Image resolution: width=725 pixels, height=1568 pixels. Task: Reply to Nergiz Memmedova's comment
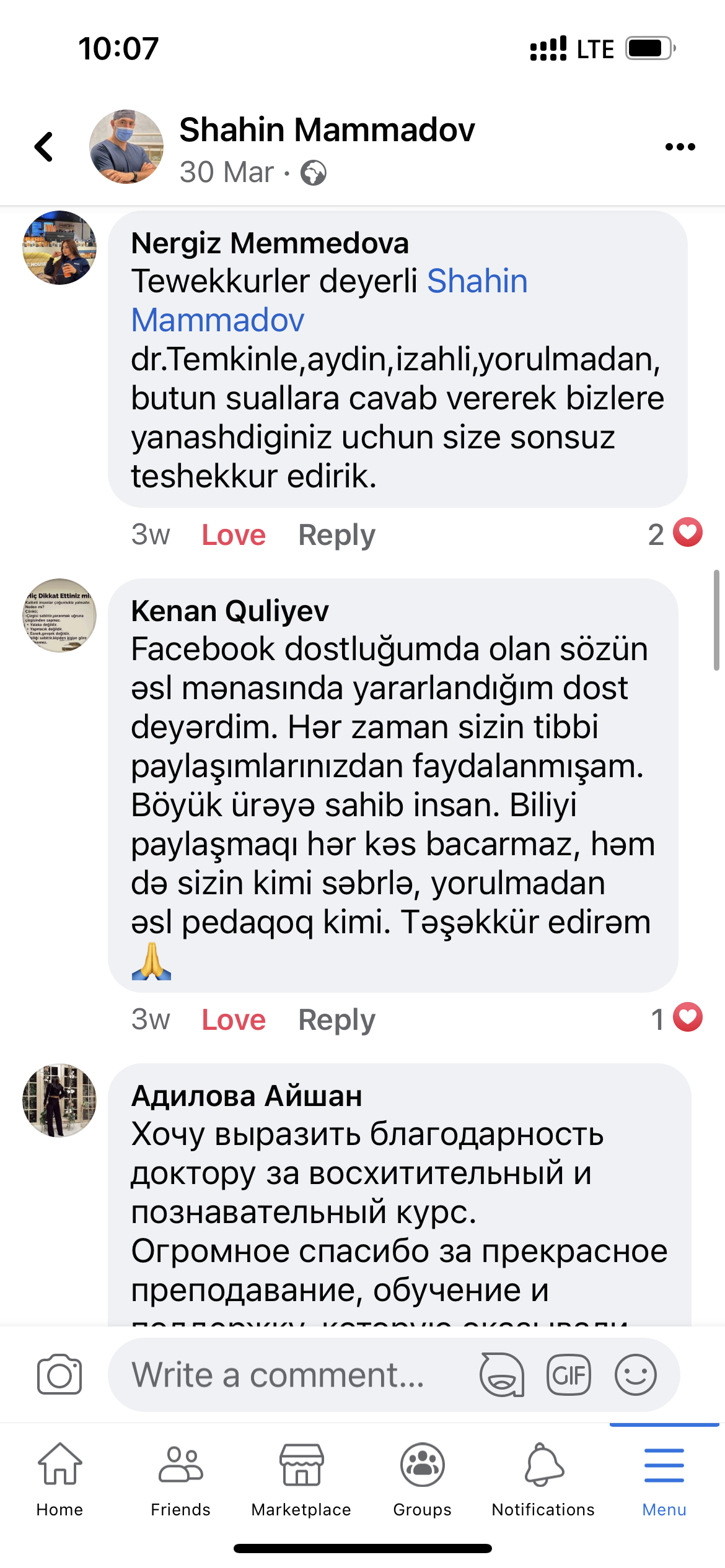[336, 534]
